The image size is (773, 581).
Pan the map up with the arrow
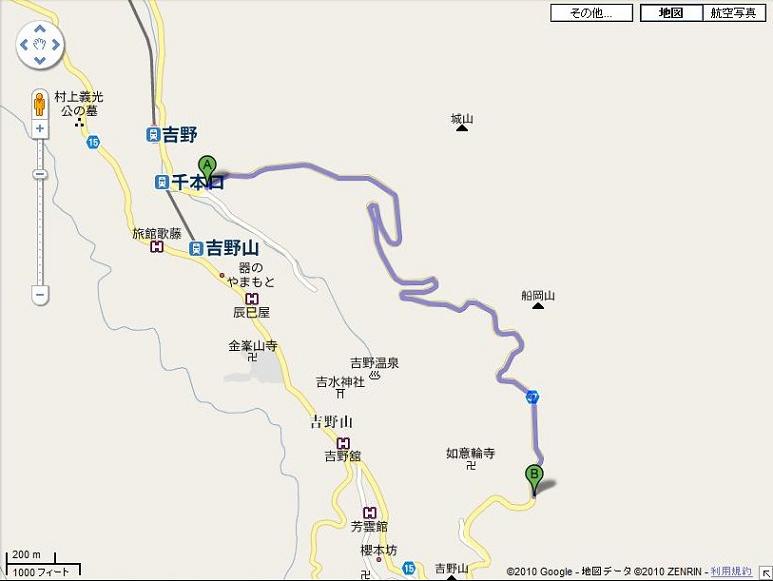pos(40,29)
